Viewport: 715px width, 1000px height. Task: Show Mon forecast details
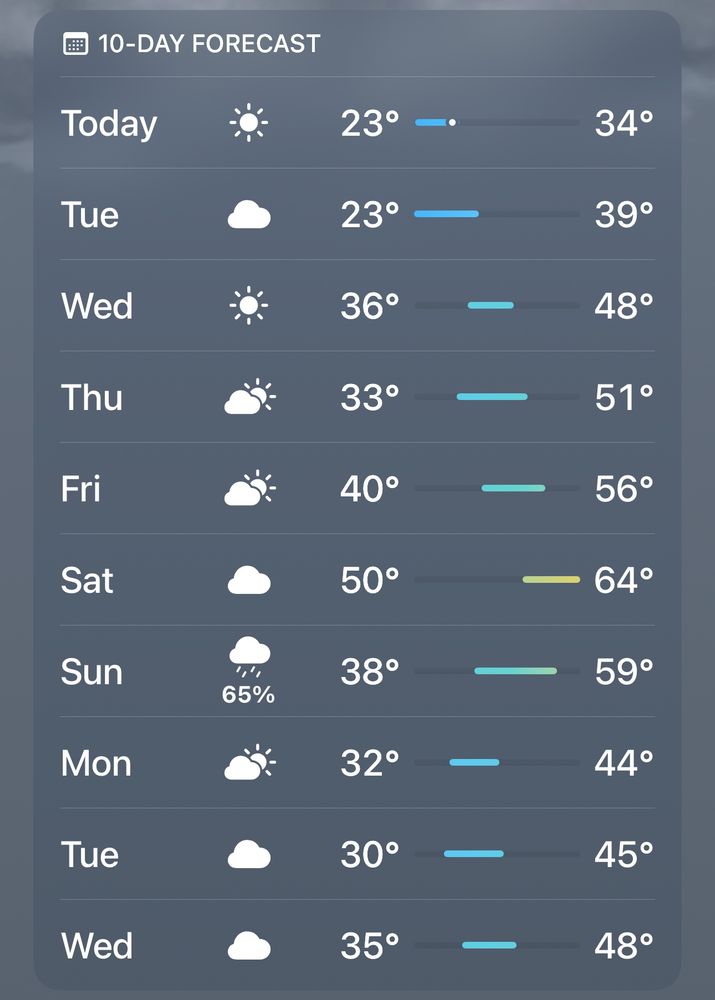(x=357, y=763)
